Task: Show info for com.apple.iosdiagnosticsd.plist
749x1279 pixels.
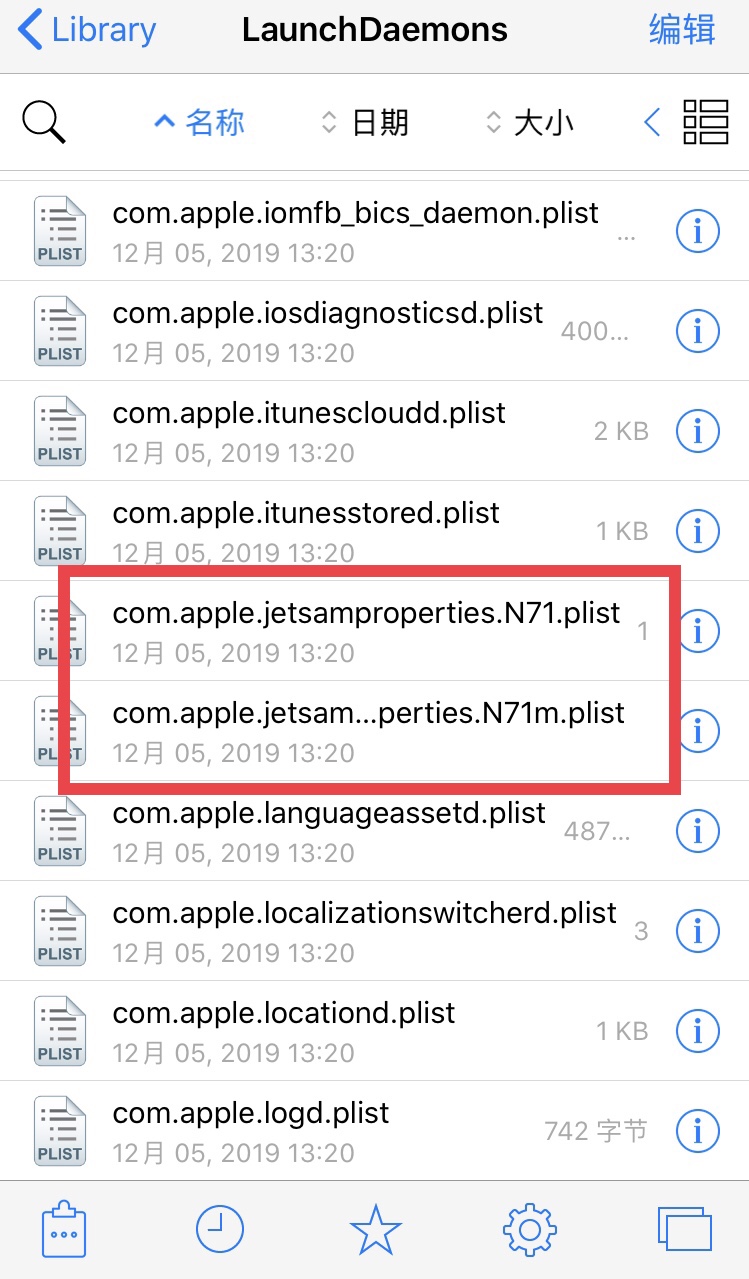Action: [698, 331]
